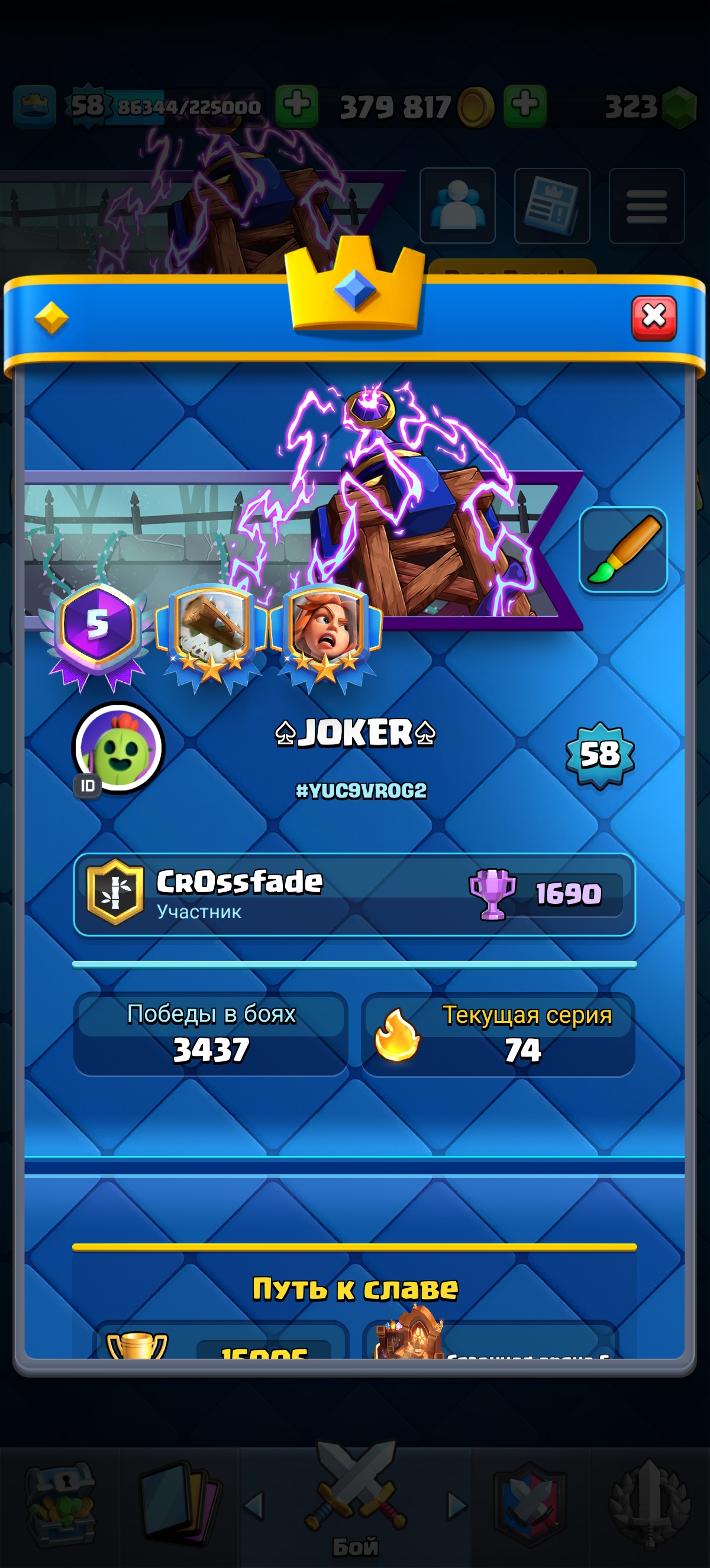The height and width of the screenshot is (1568, 710).
Task: Copy the player tag #YUC9VR0G2
Action: click(360, 790)
